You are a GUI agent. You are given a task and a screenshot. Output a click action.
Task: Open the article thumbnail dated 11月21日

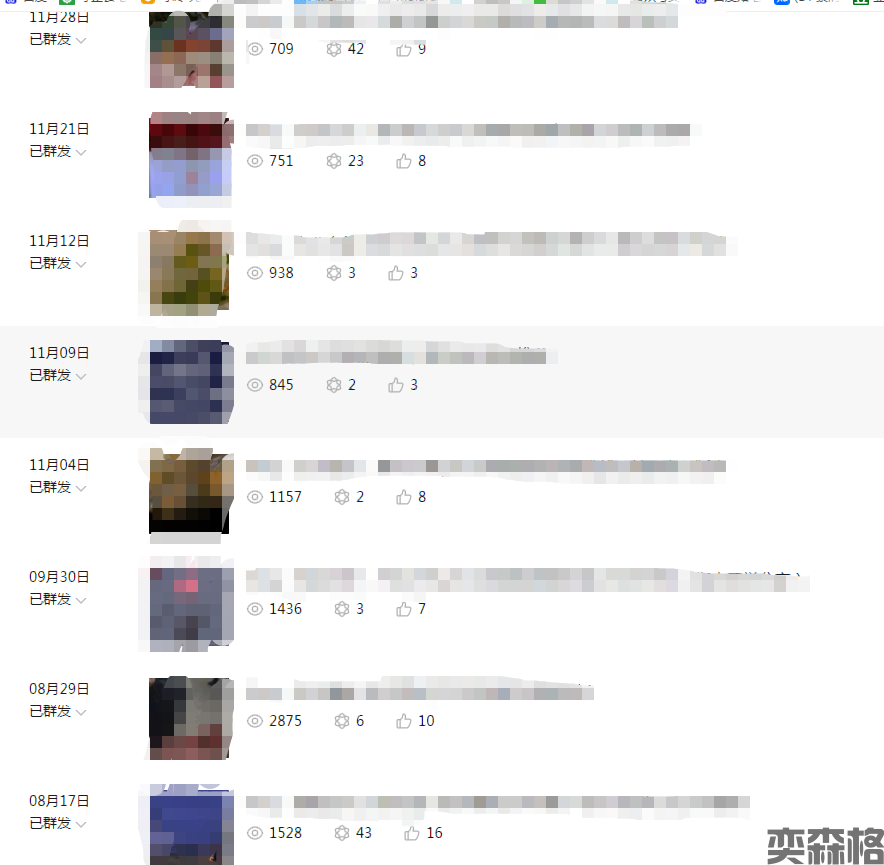pyautogui.click(x=190, y=155)
